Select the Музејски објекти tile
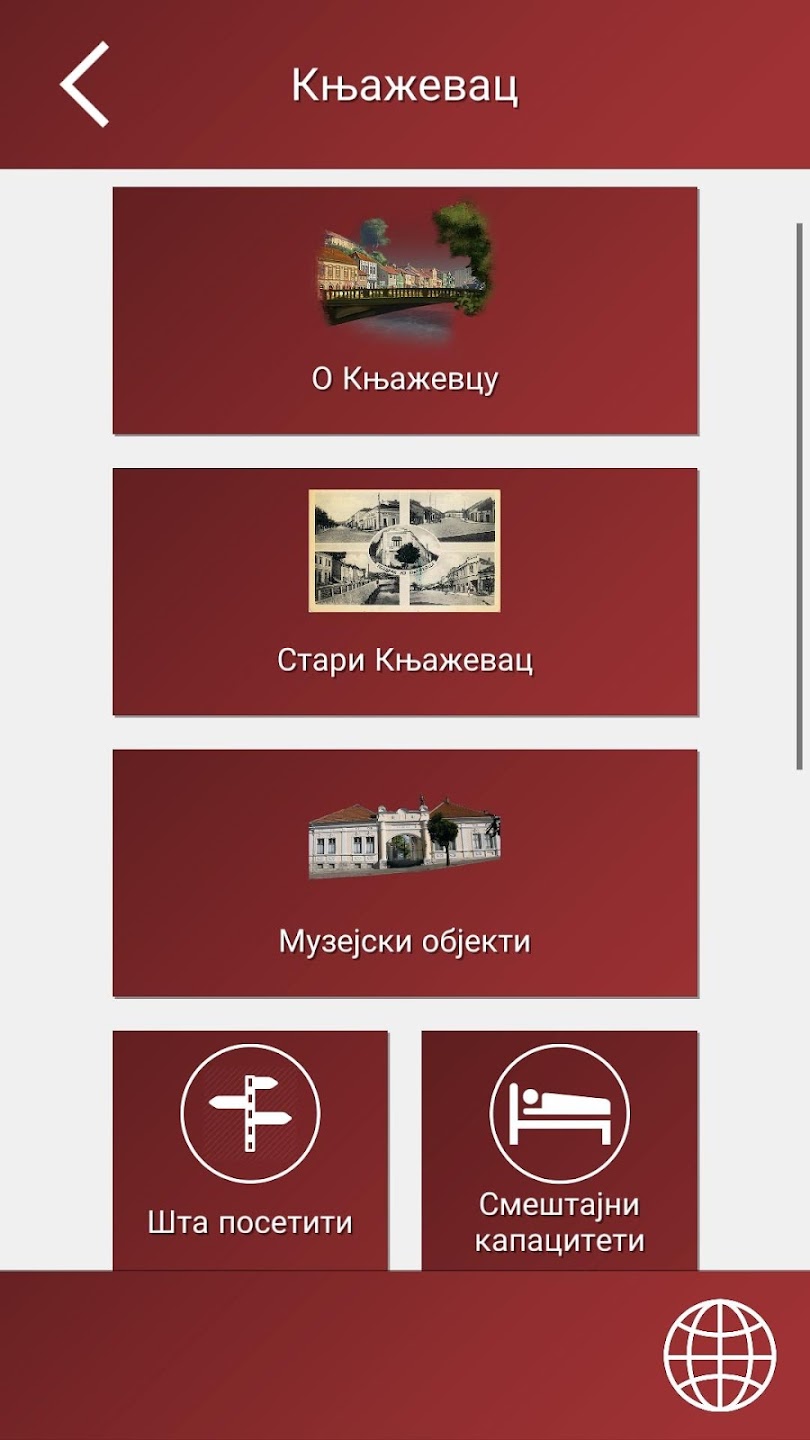This screenshot has height=1440, width=810. coord(405,873)
